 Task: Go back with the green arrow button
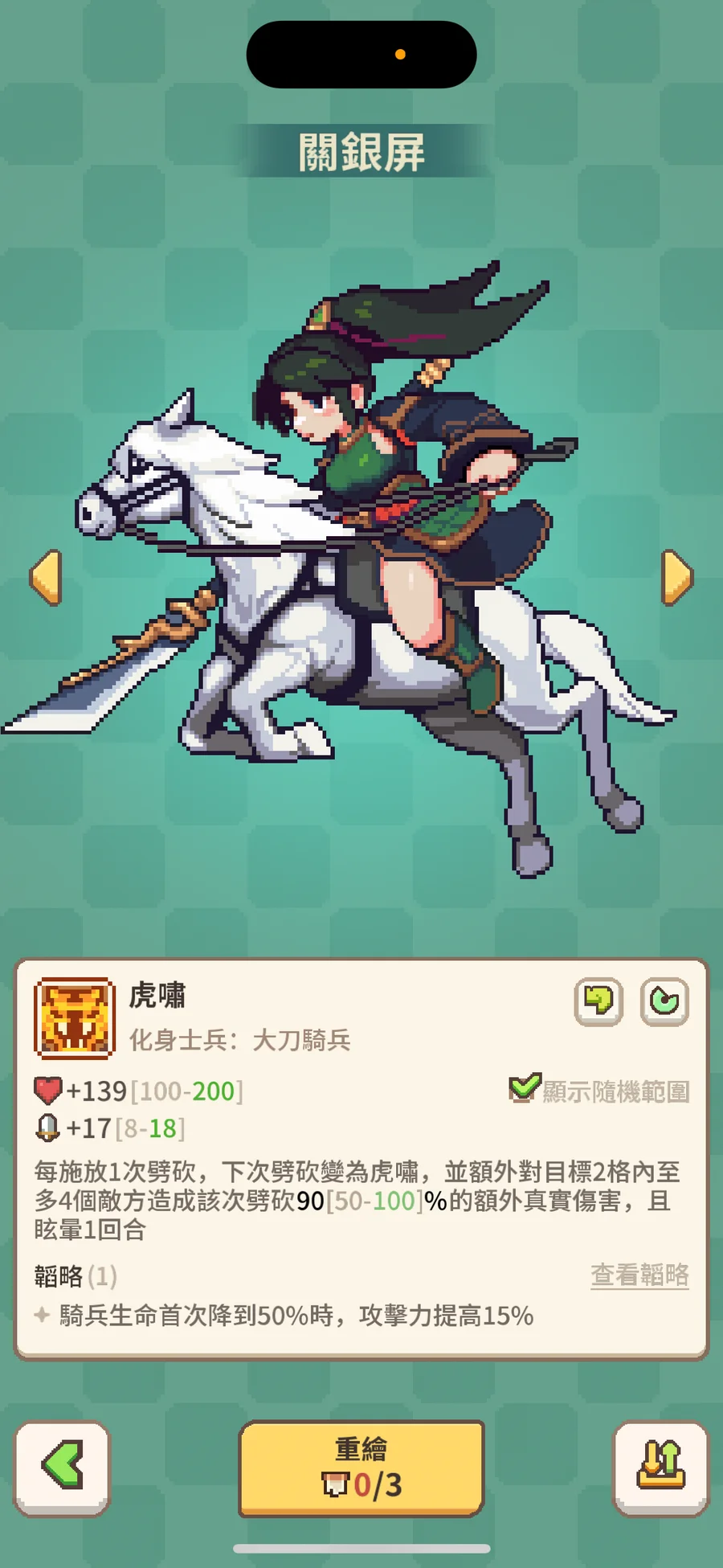(x=63, y=1468)
